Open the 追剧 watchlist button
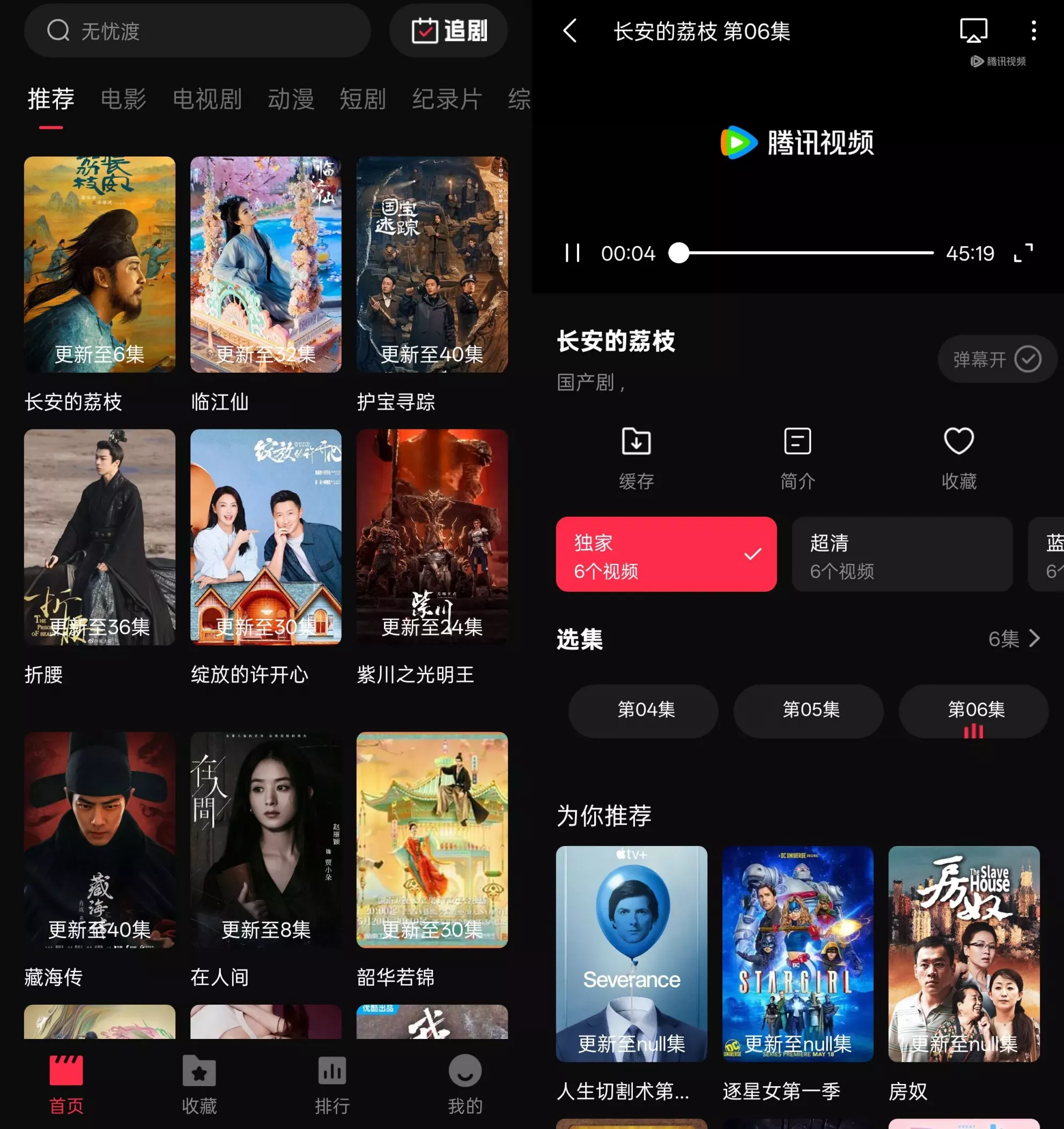 pos(449,31)
